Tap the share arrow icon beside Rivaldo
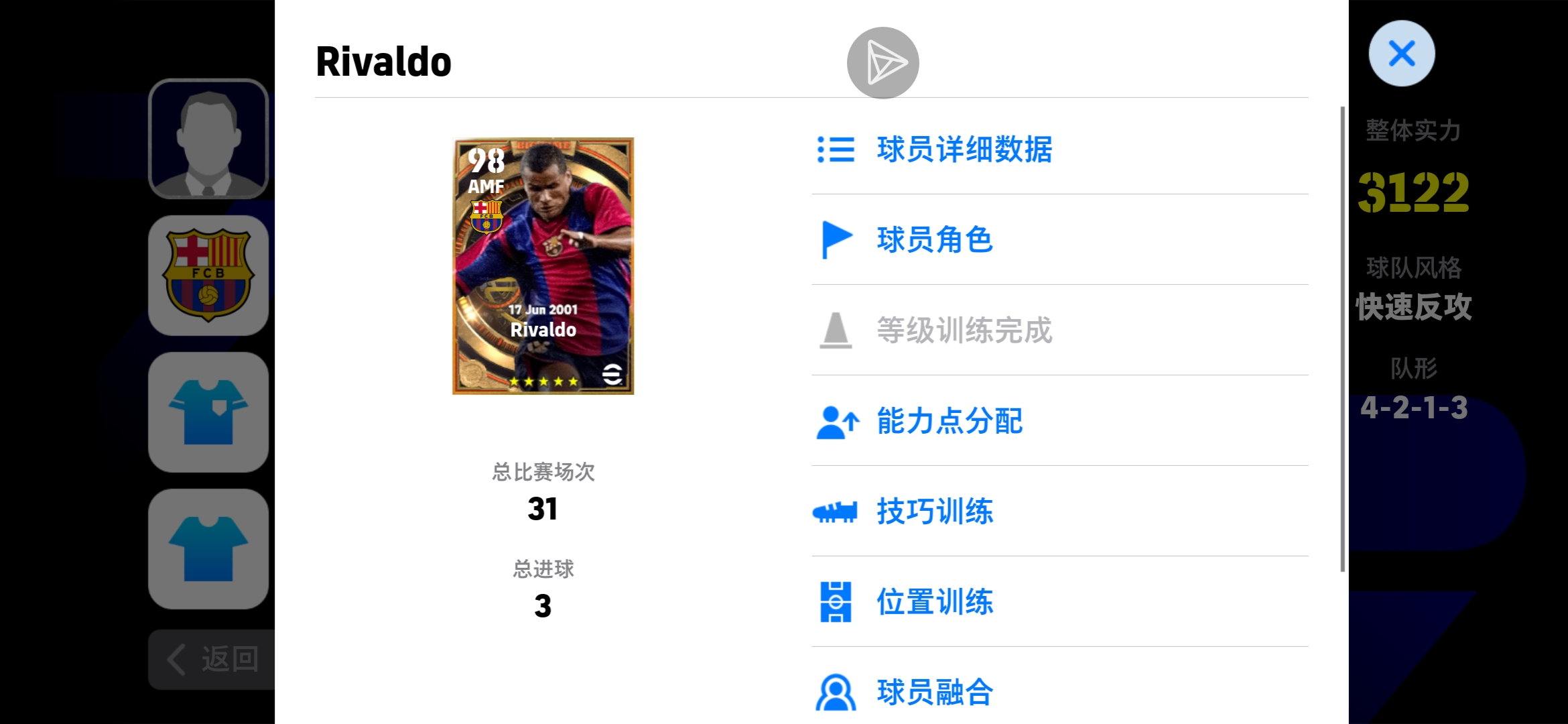Viewport: 1568px width, 724px height. coord(883,63)
